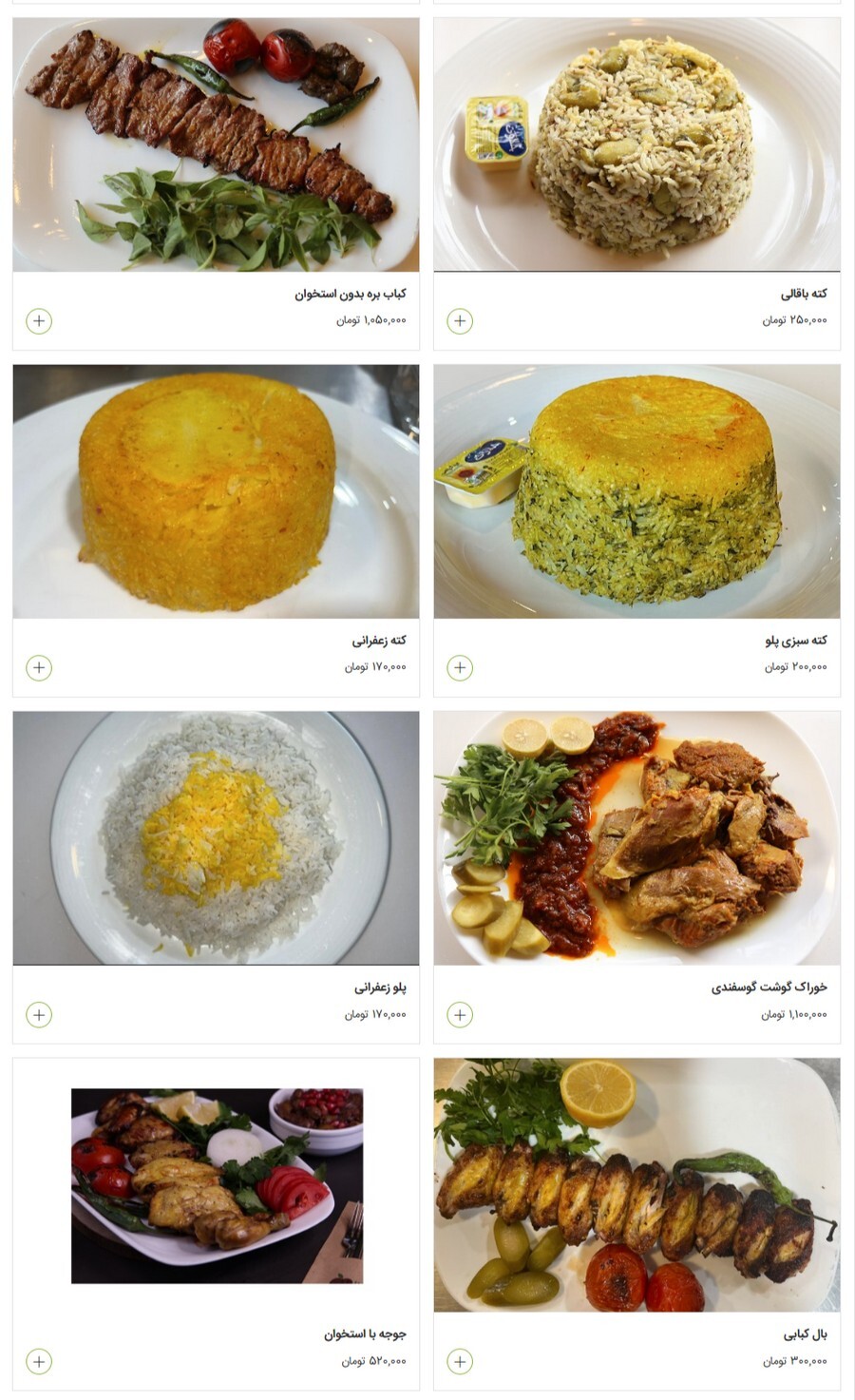Screen dimensions: 855x1400
Task: Add کباب بره بدون استخوان to cart
Action: pos(39,321)
